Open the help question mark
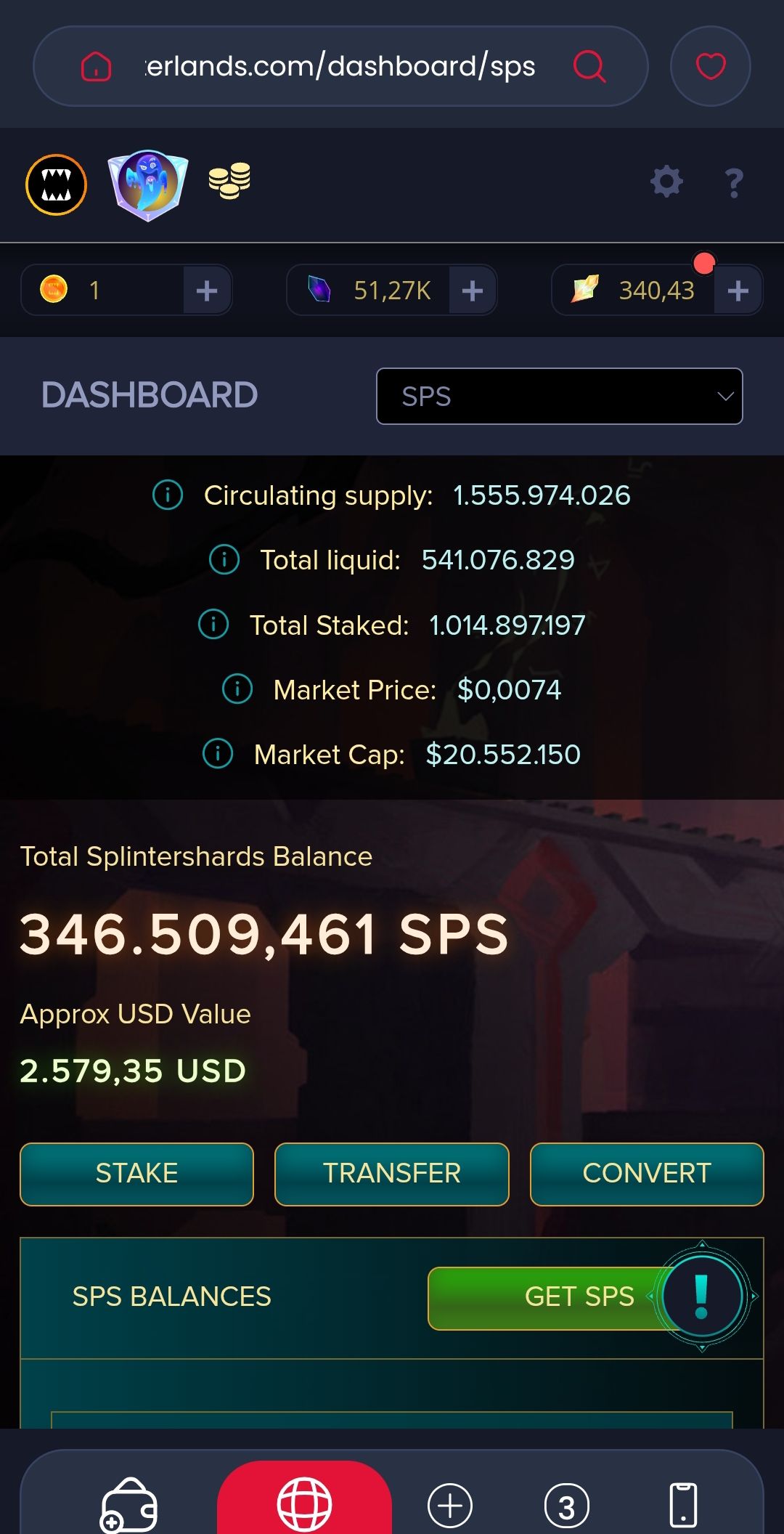Screen dimensions: 784x1534 coord(734,182)
